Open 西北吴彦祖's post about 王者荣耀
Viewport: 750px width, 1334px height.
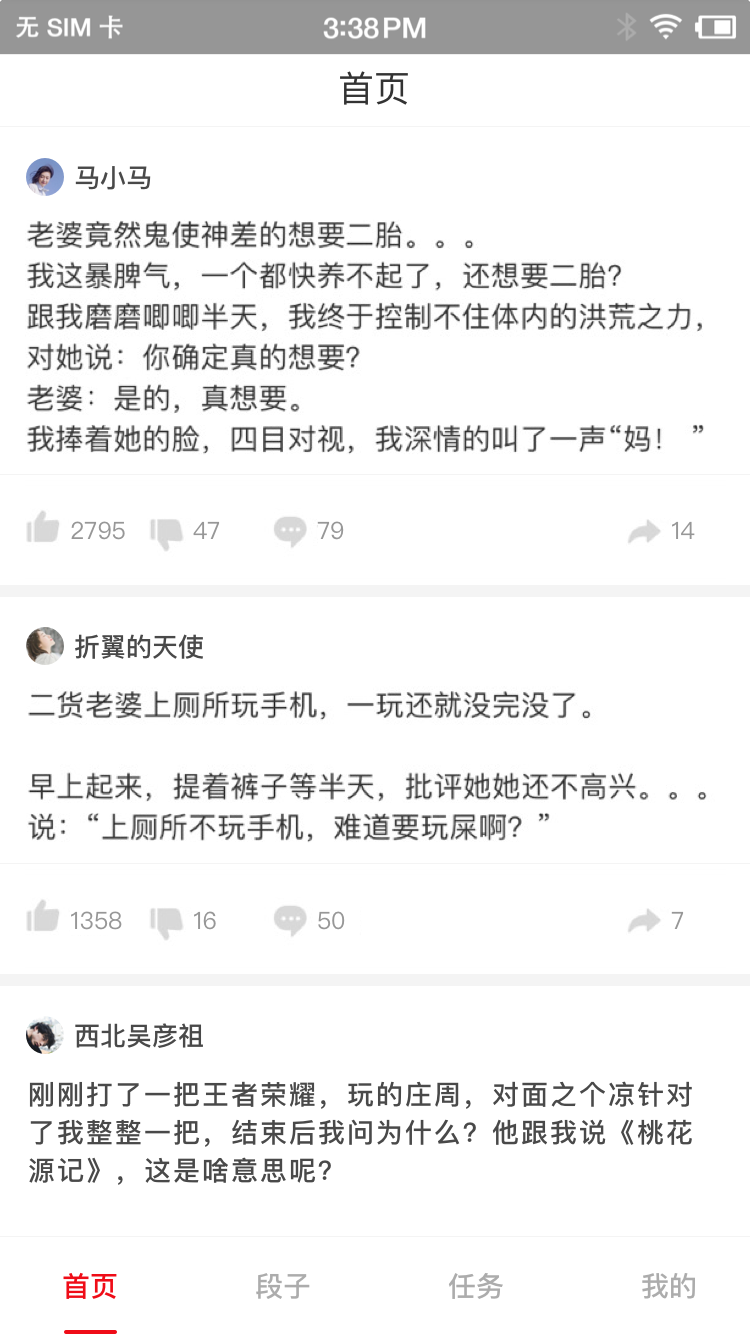(x=360, y=1132)
